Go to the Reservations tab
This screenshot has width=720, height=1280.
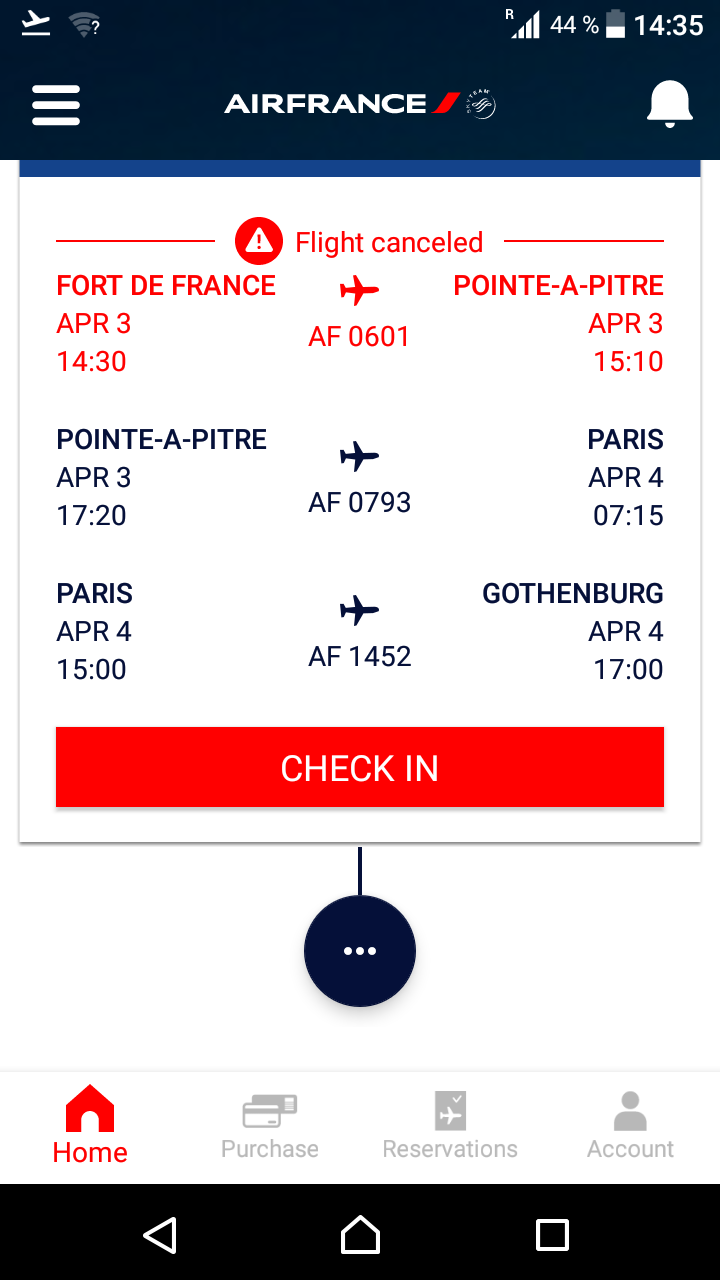point(450,1127)
